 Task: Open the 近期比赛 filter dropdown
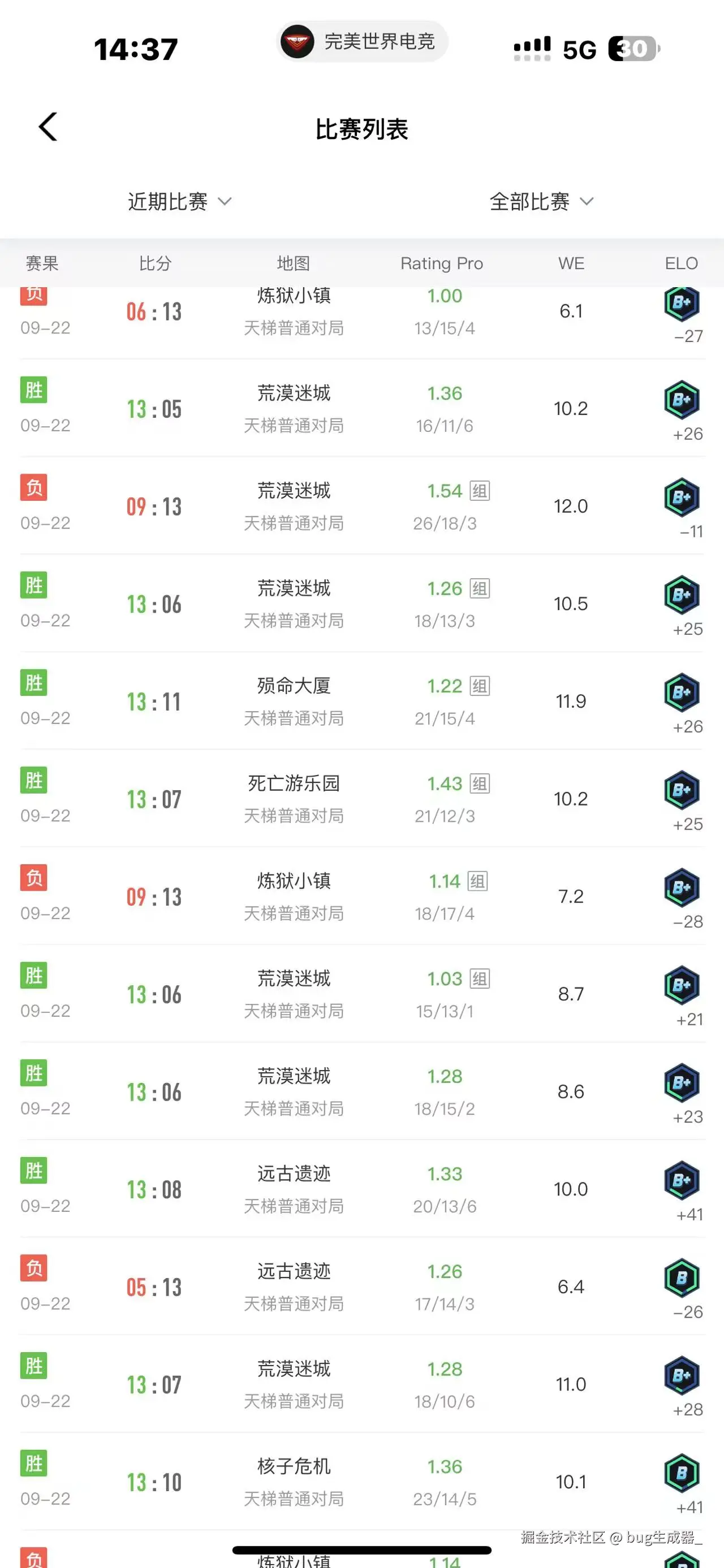180,201
